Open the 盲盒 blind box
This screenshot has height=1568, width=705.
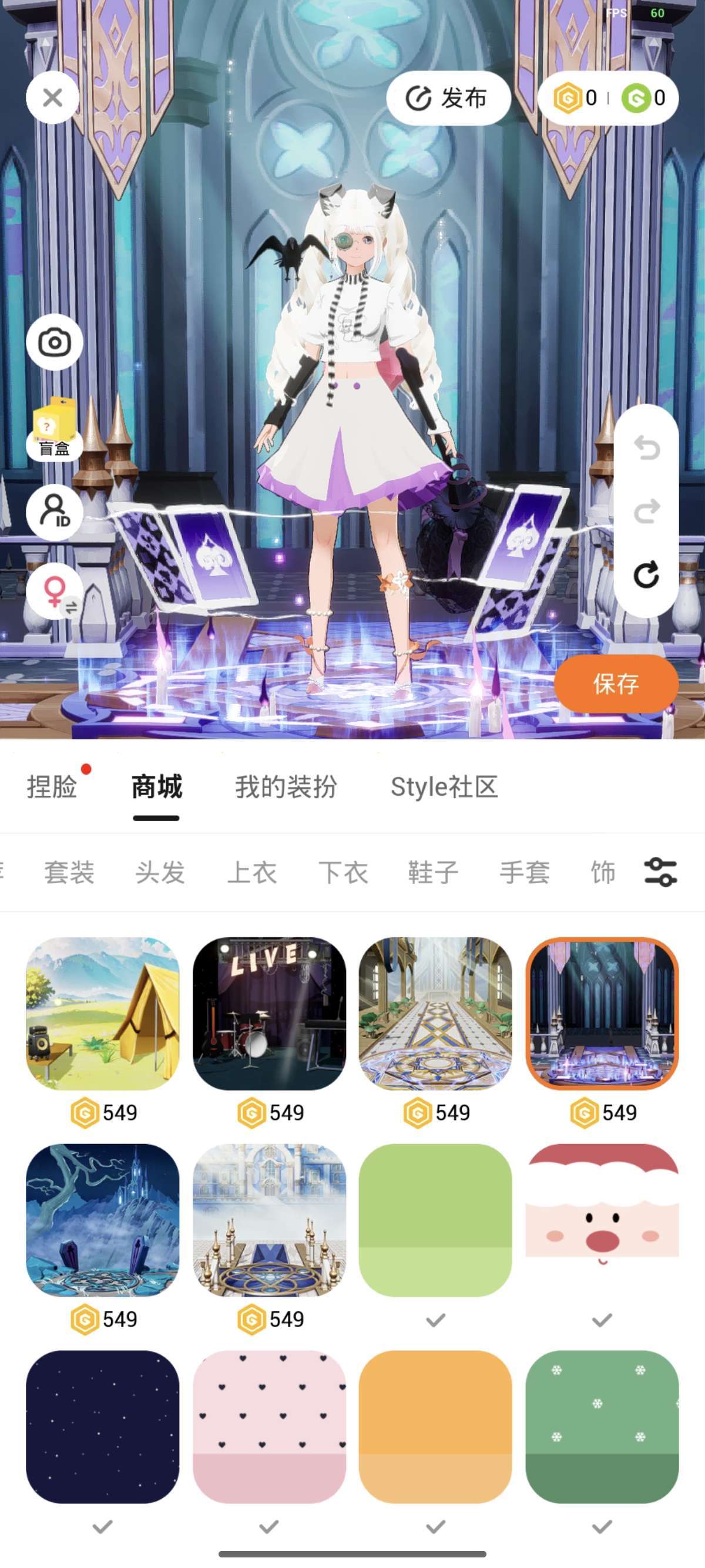coord(54,429)
